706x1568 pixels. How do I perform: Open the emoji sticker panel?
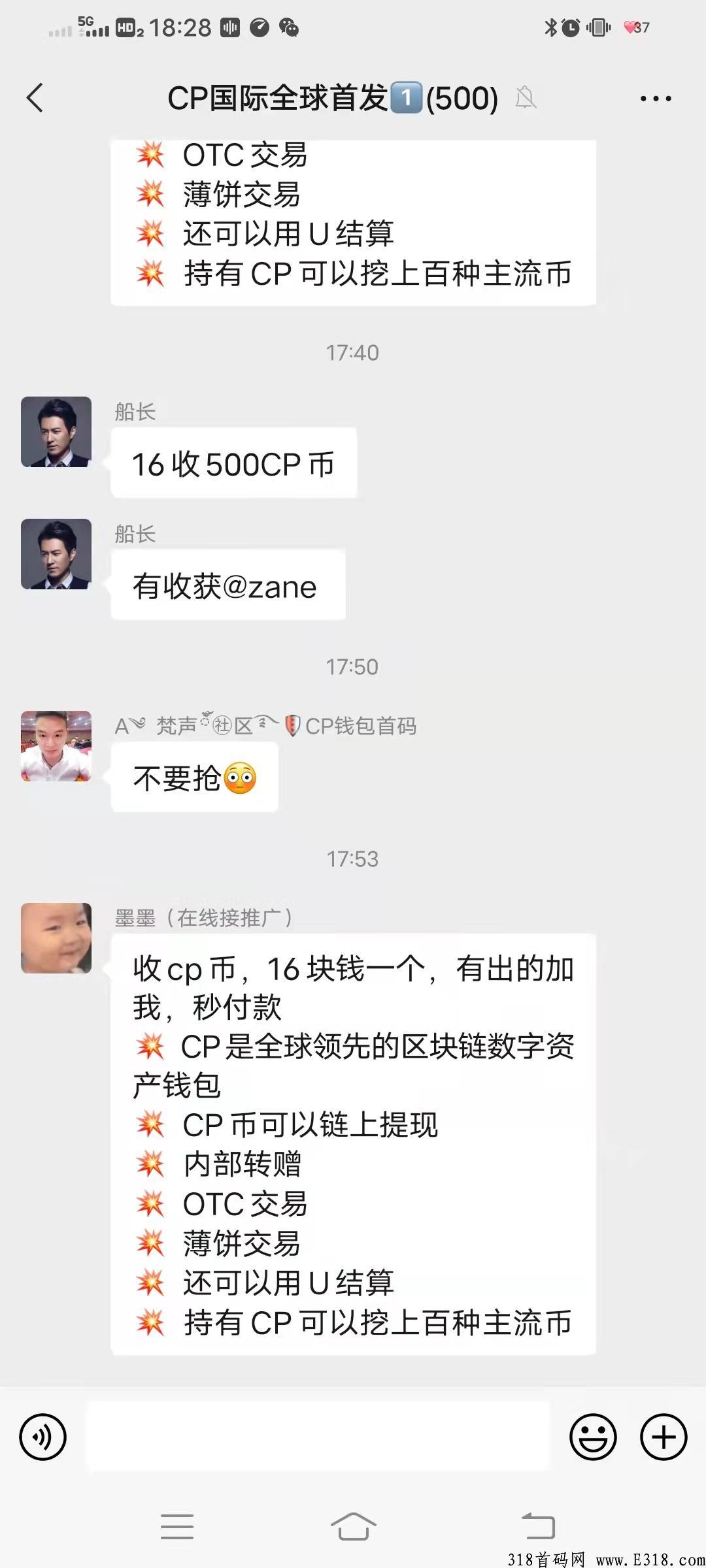593,1437
